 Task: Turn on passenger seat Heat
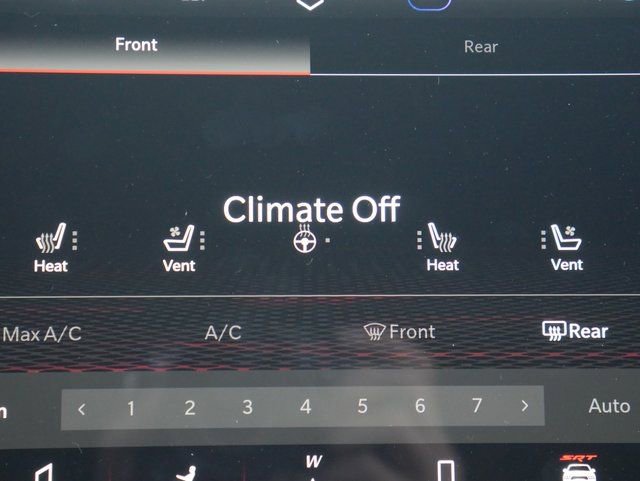[441, 248]
